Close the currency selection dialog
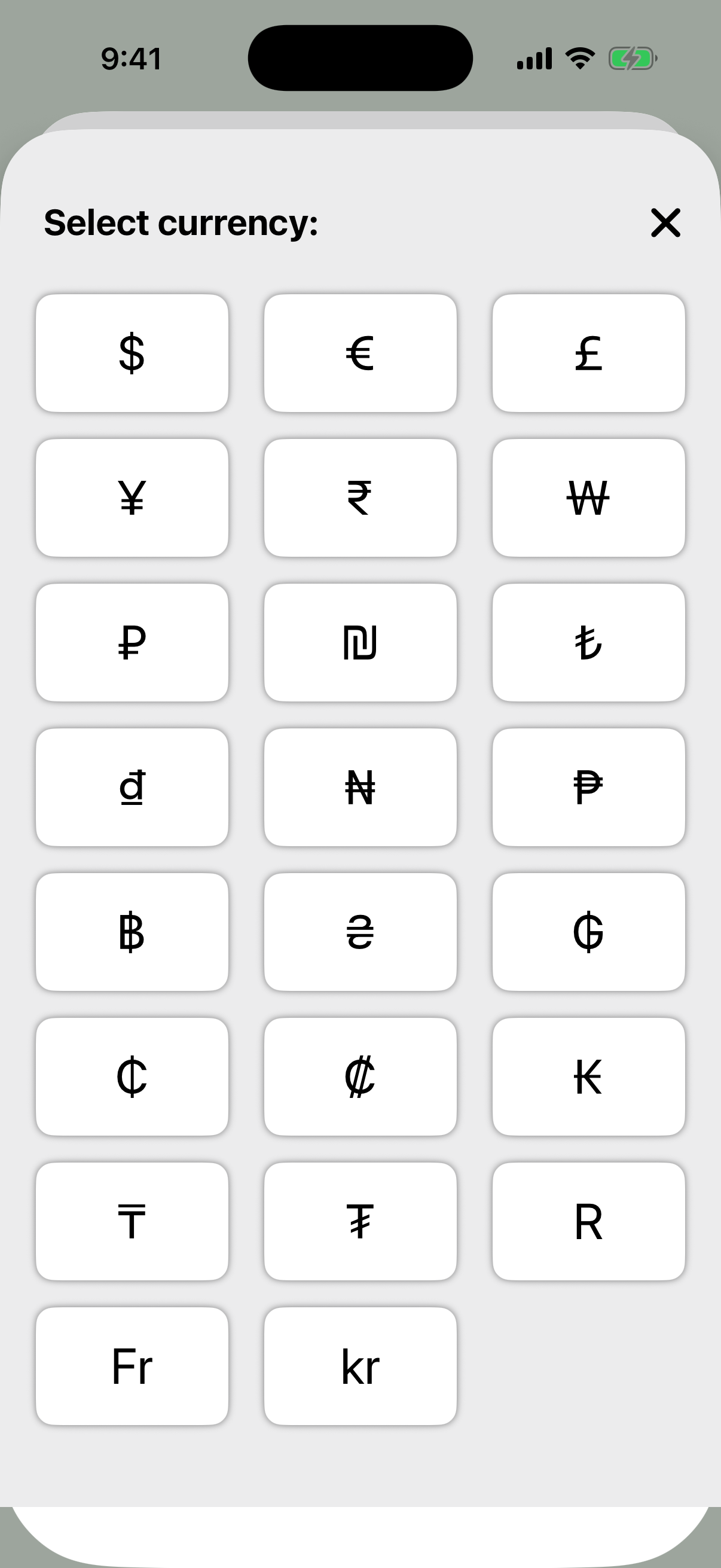Image resolution: width=721 pixels, height=1568 pixels. coord(665,224)
